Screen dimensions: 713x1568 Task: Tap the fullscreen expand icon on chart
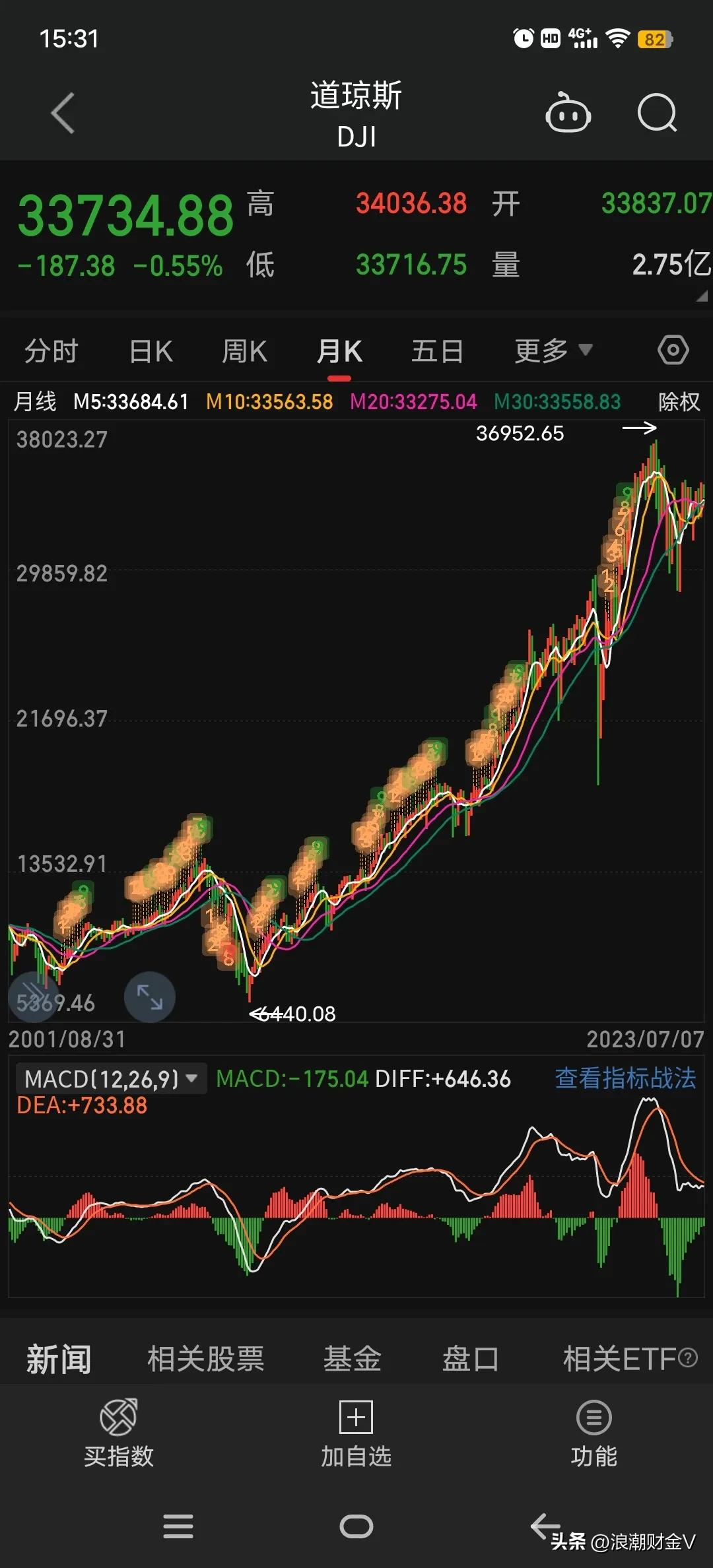pyautogui.click(x=150, y=997)
